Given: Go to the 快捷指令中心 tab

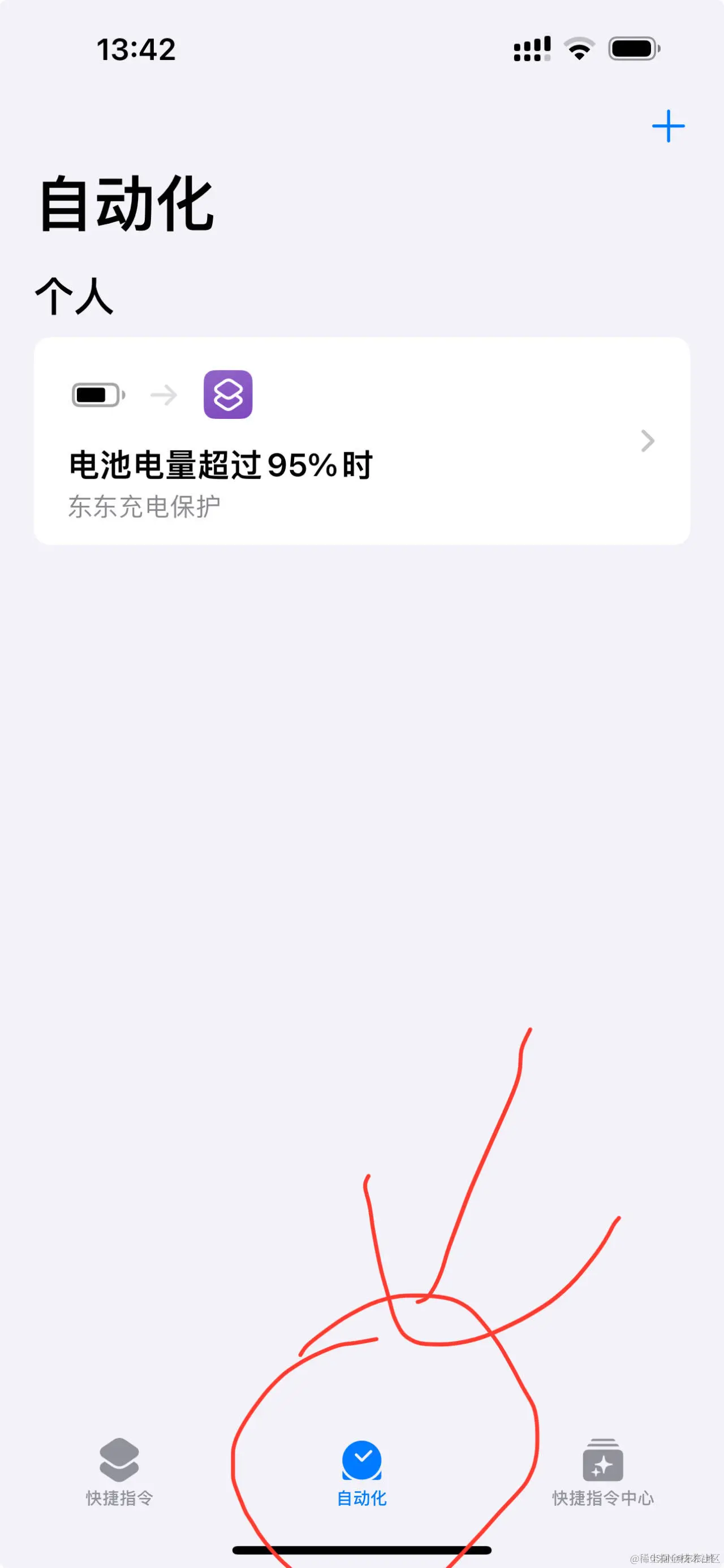Looking at the screenshot, I should tap(603, 1472).
